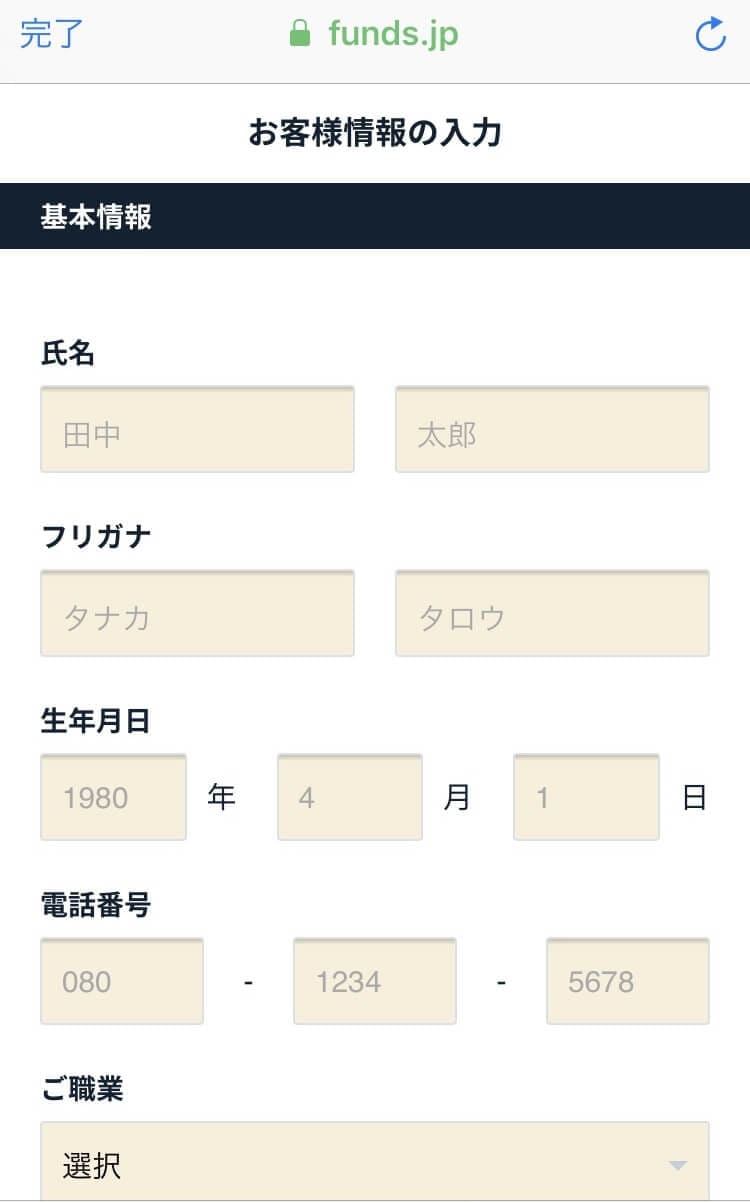Enter the birth year field showing 1980
The image size is (750, 1203).
pyautogui.click(x=113, y=797)
